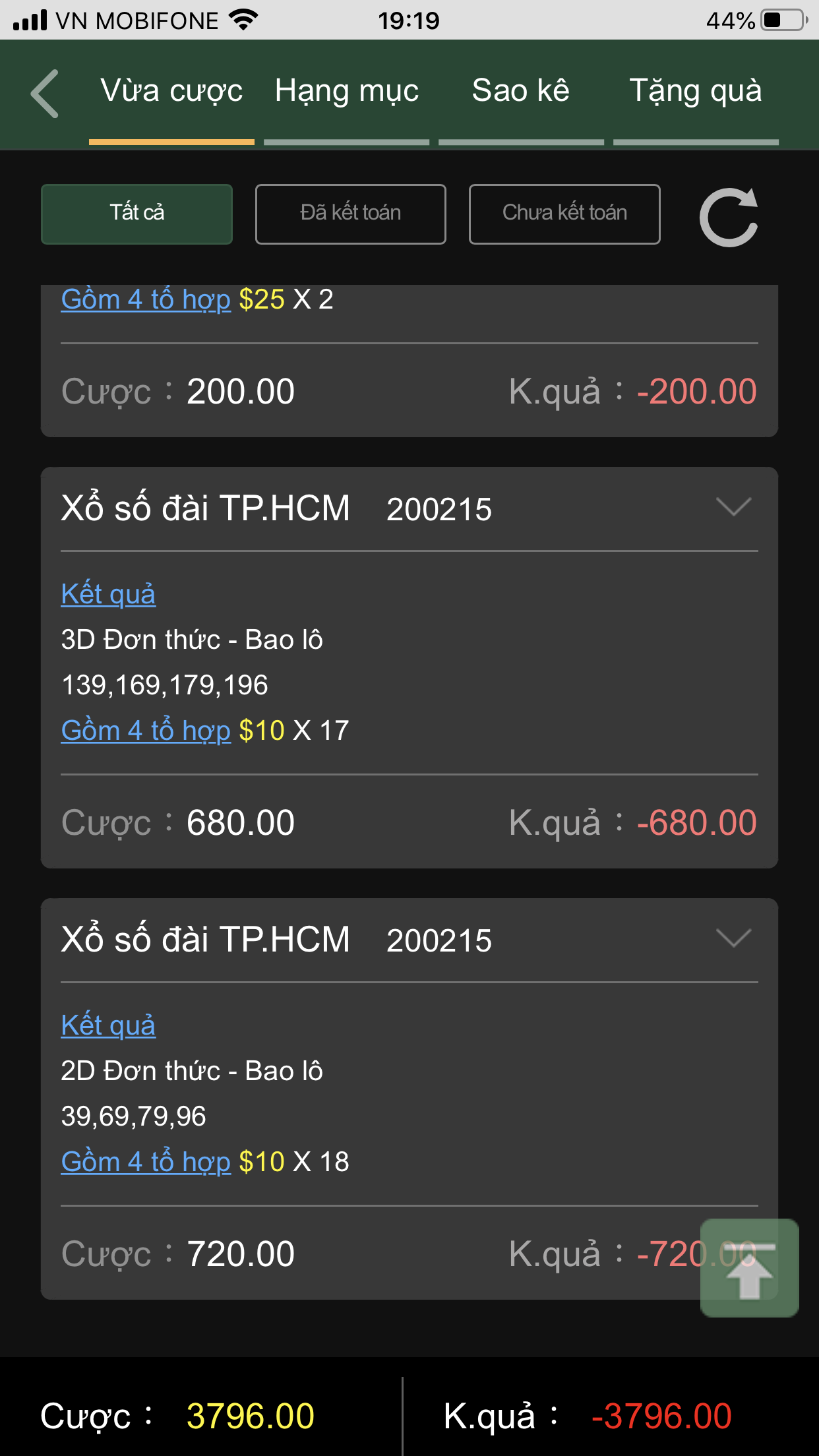Select the Tặng quà tab
Image resolution: width=819 pixels, height=1456 pixels.
695,91
